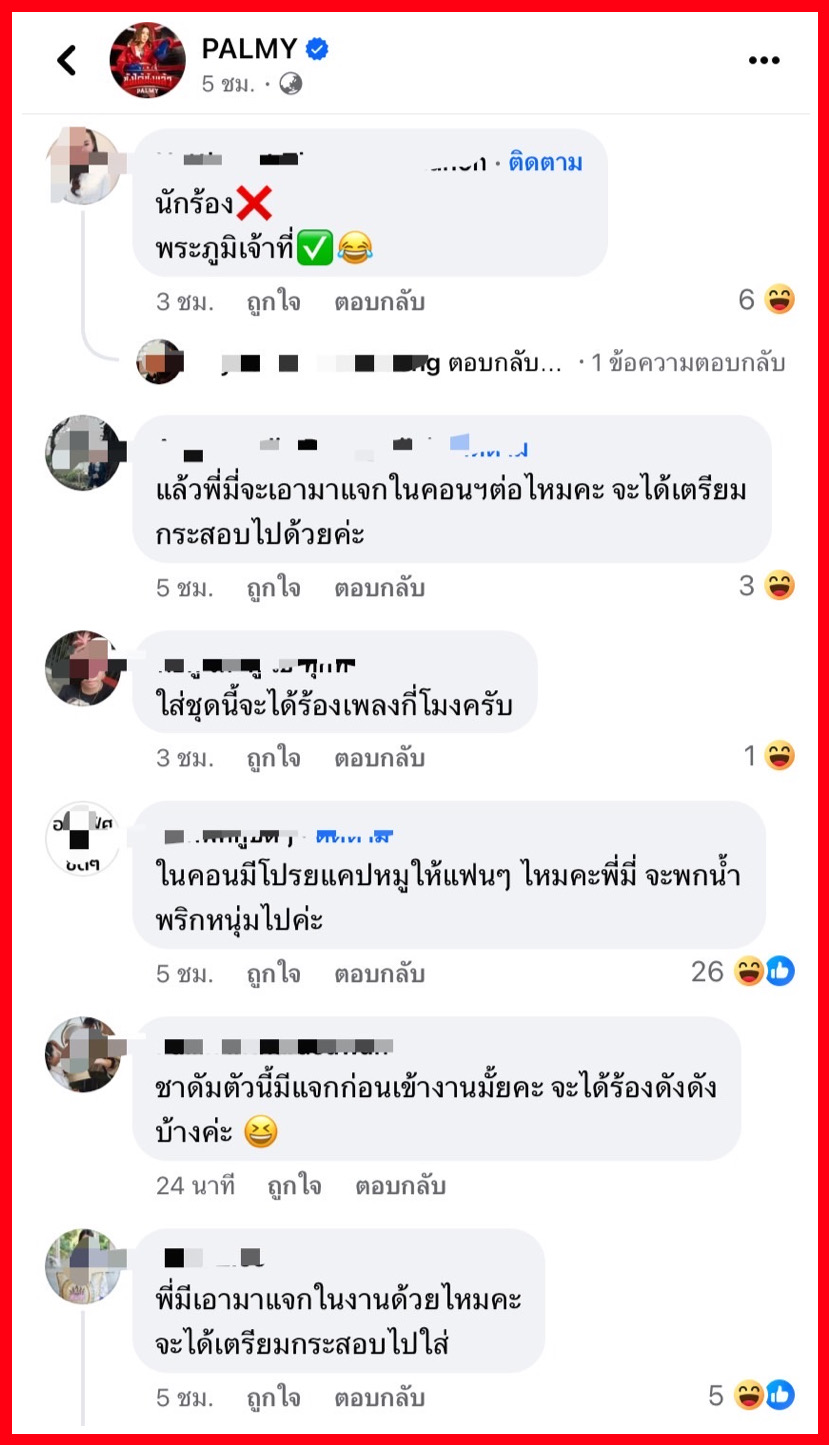The image size is (829, 1445).
Task: Reply to the ชาดัมตัวนี้ comment
Action: pyautogui.click(x=400, y=1187)
